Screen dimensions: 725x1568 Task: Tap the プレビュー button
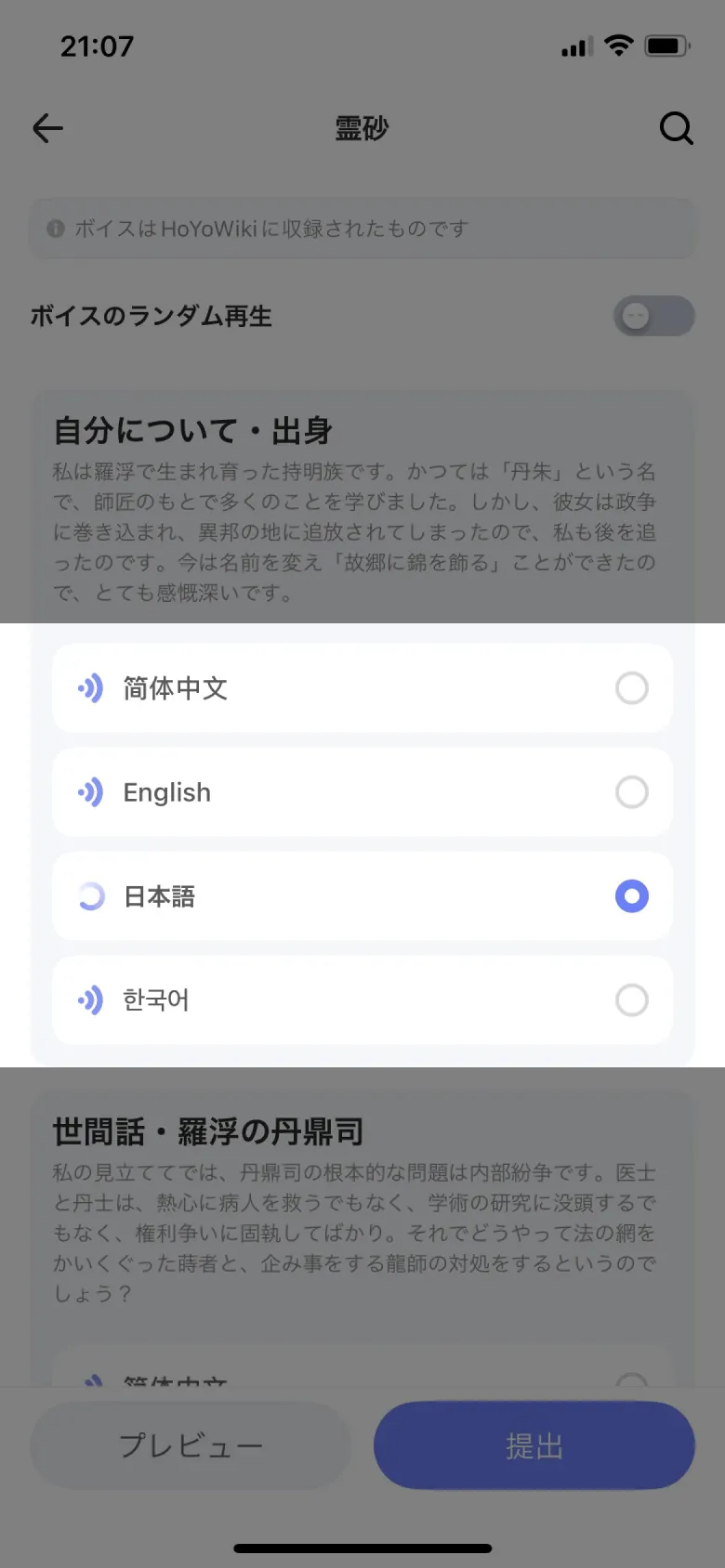191,1445
